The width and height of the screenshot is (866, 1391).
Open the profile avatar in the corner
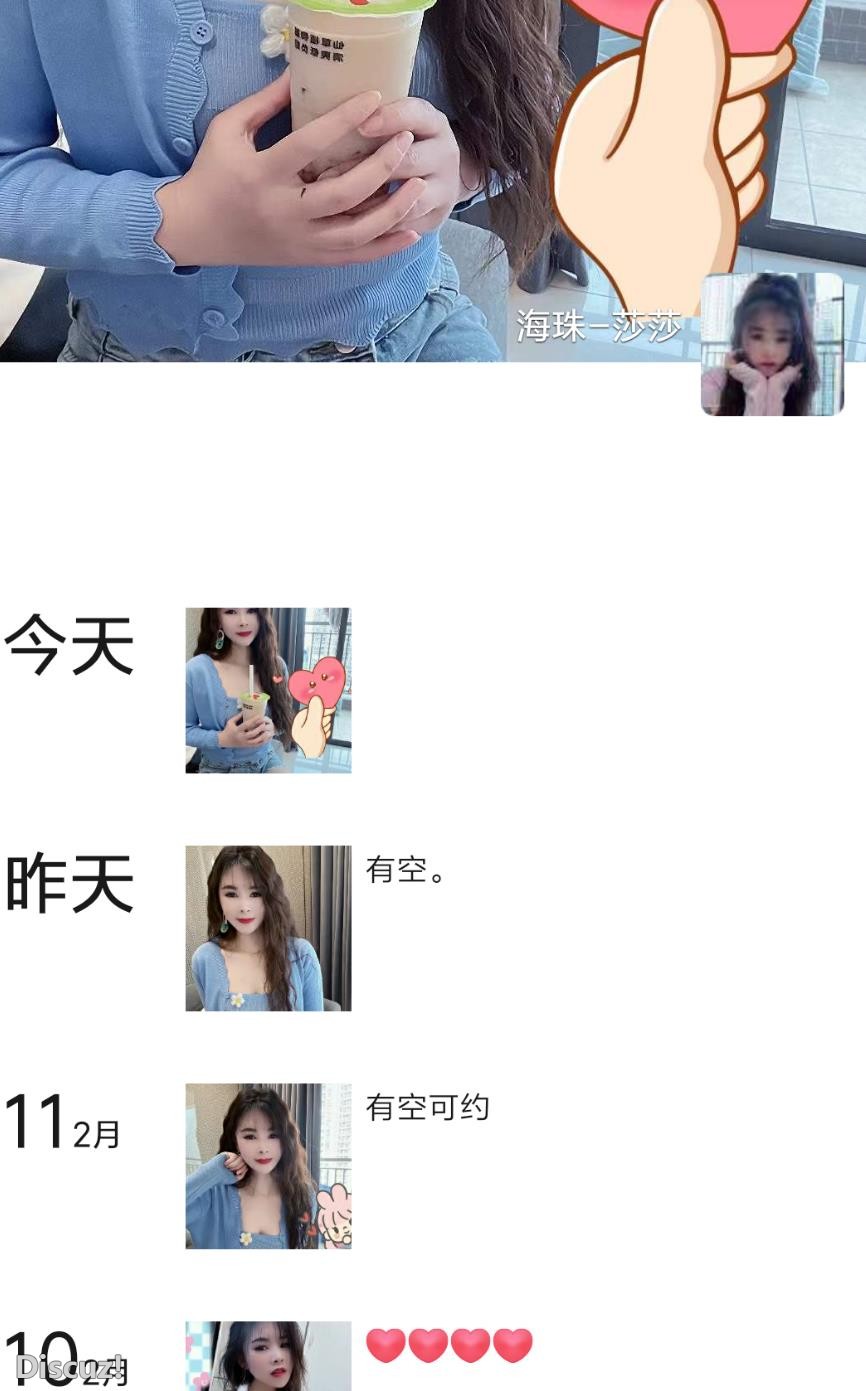click(x=771, y=345)
